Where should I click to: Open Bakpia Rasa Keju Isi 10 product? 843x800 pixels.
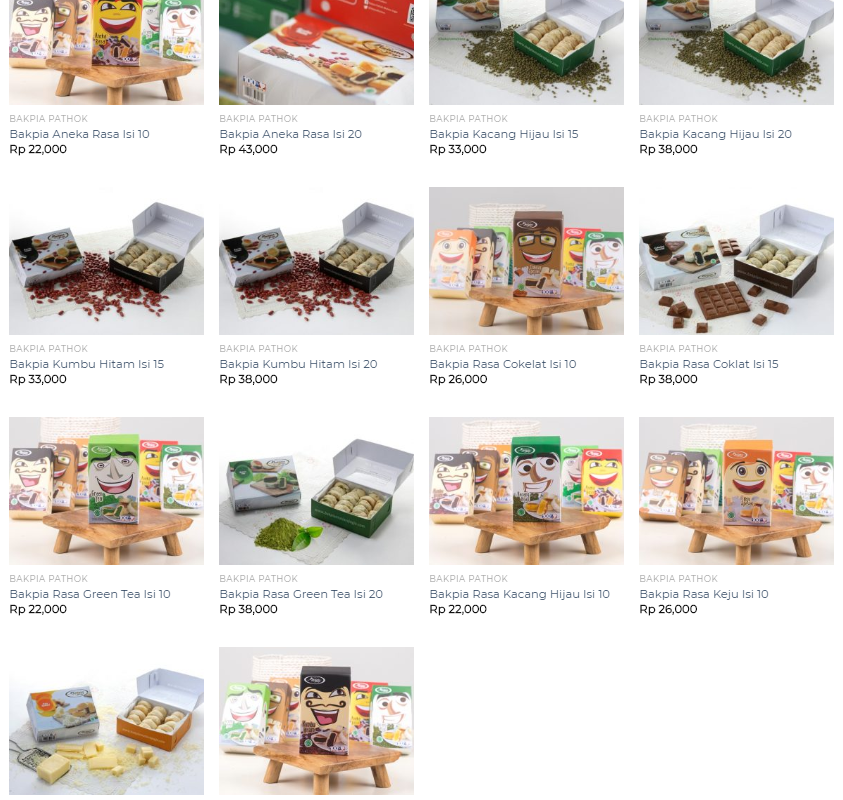pos(703,594)
